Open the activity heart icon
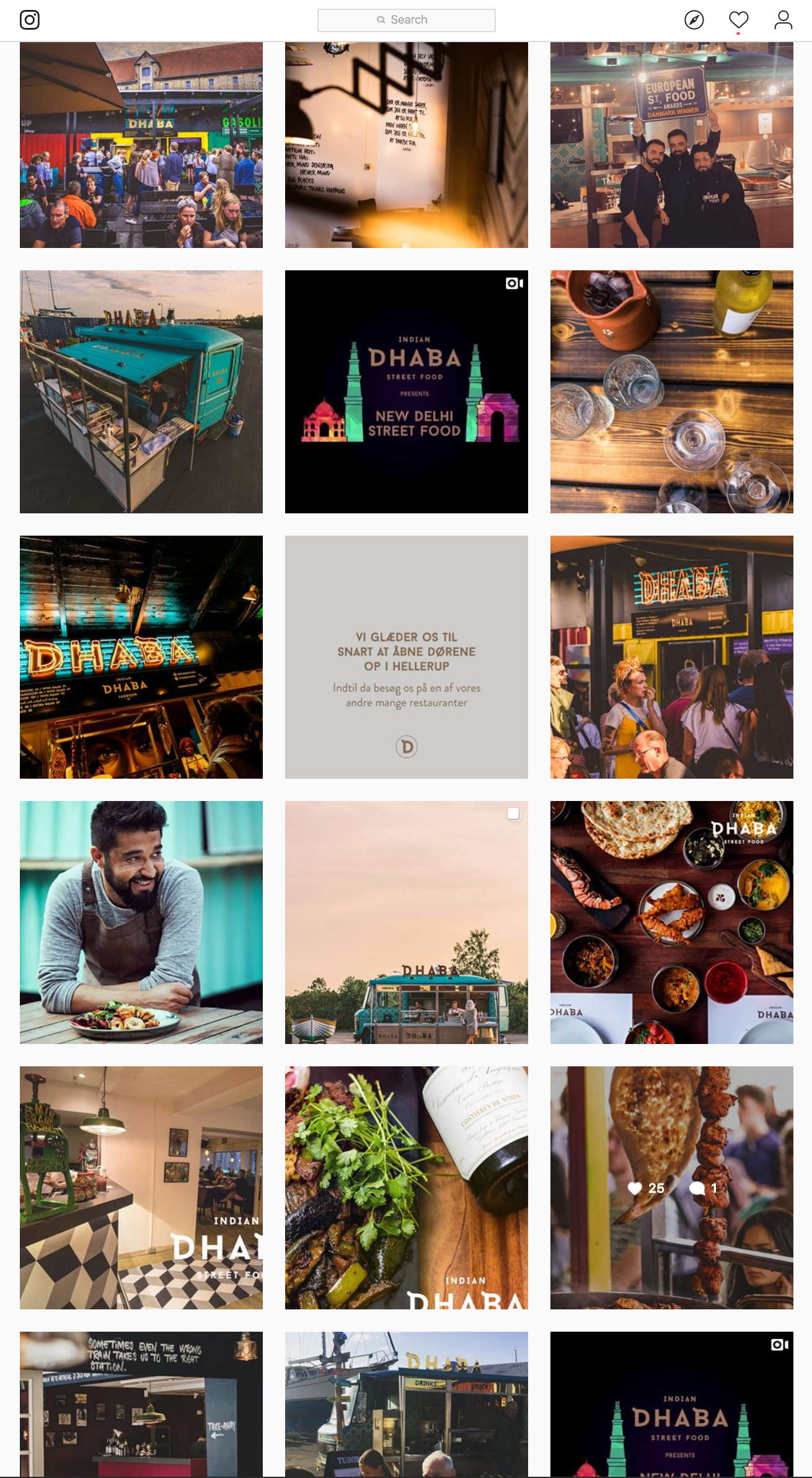This screenshot has height=1478, width=812. (738, 20)
